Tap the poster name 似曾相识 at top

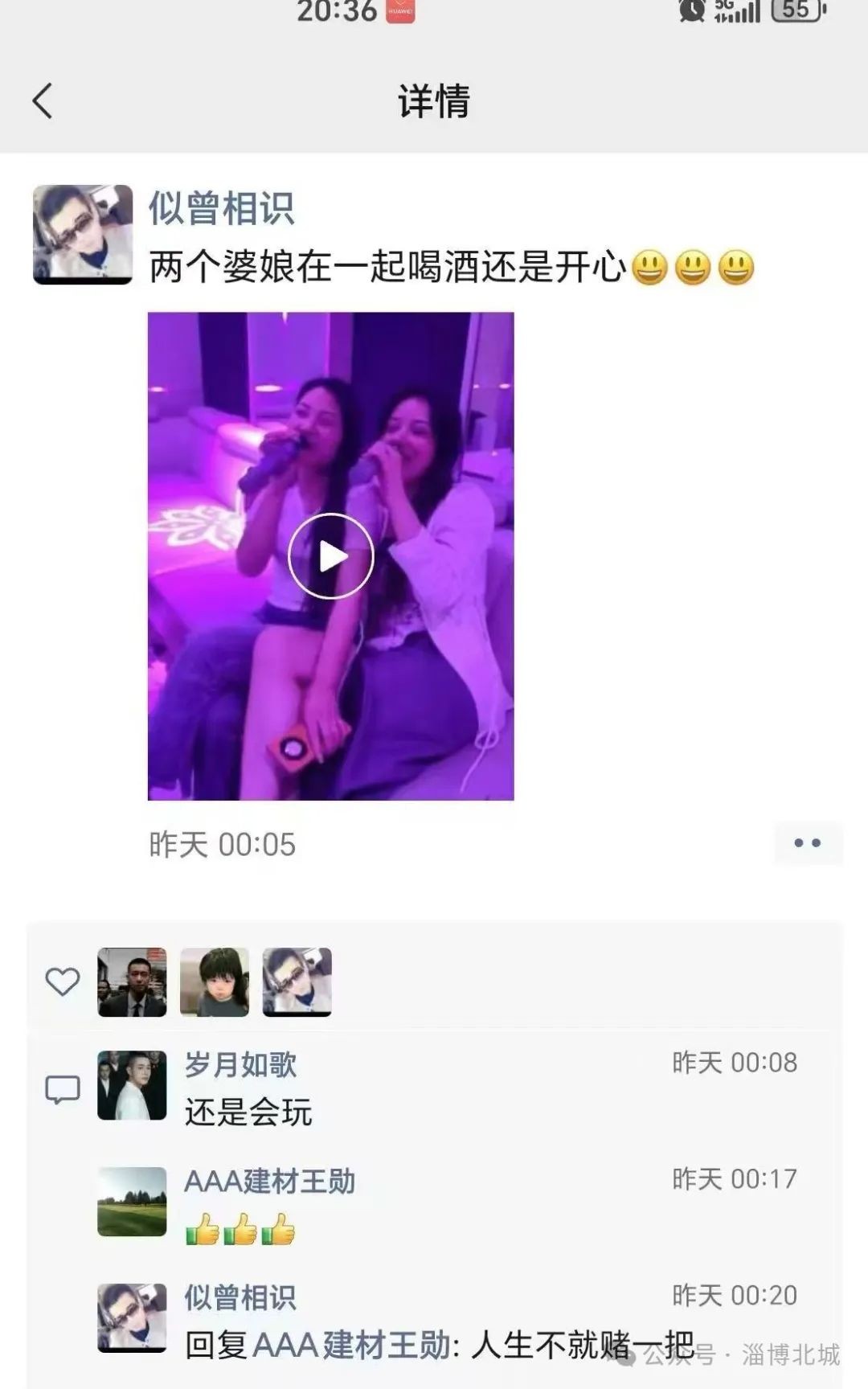(221, 209)
